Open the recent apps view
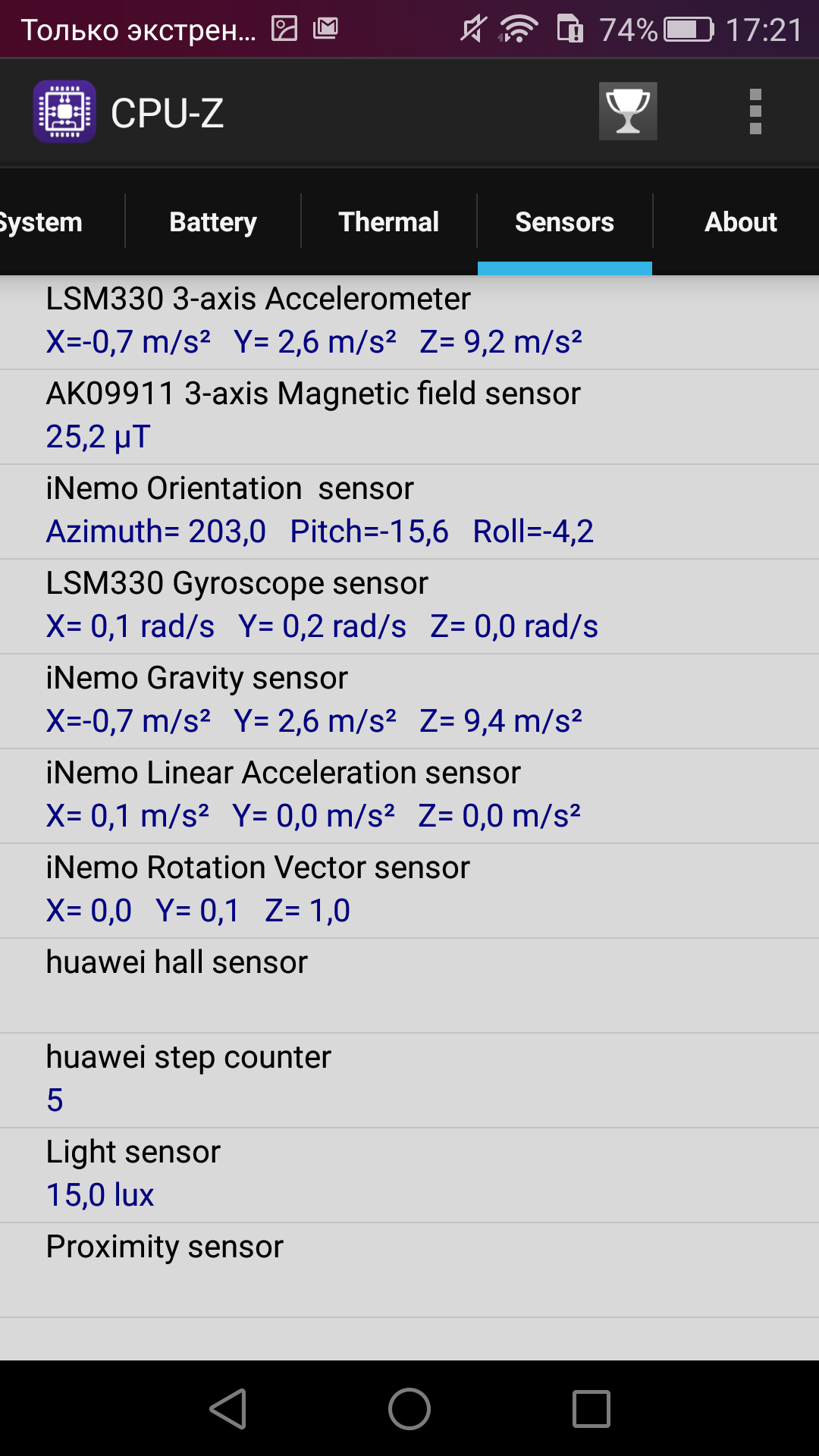The width and height of the screenshot is (819, 1456). pos(591,1409)
